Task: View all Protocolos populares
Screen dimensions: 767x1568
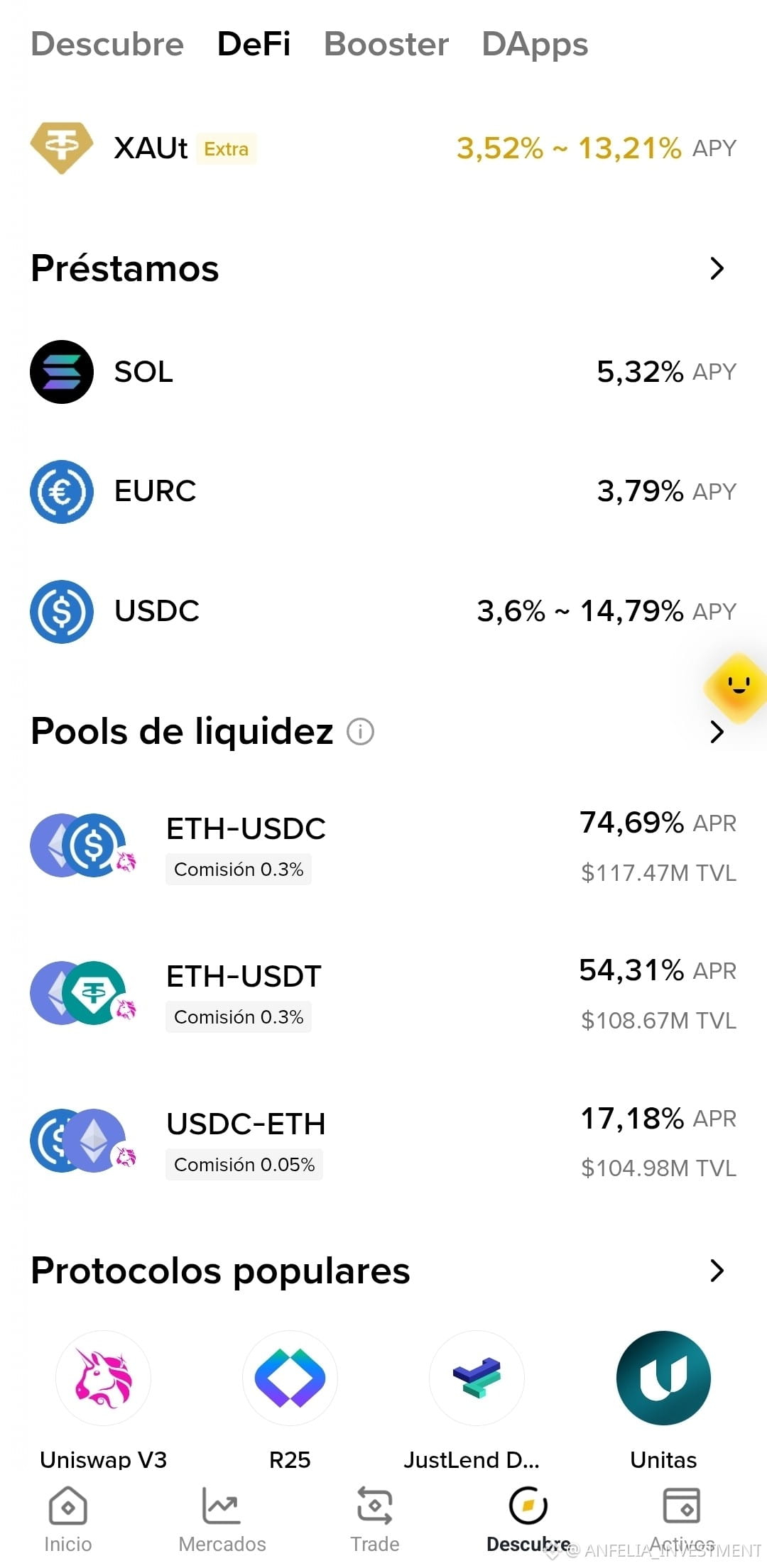Action: click(x=717, y=1271)
